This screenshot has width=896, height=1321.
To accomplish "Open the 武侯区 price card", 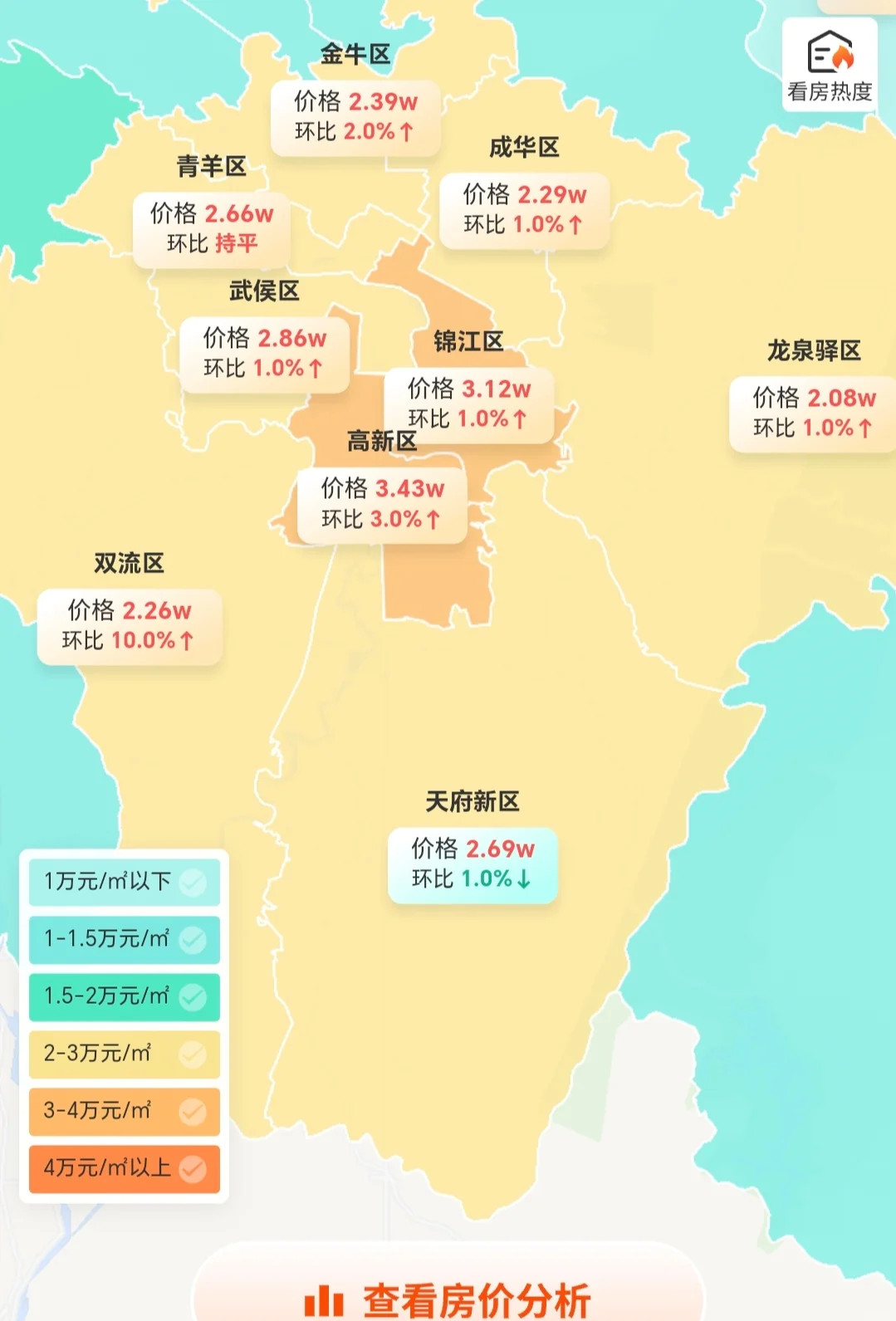I will (x=264, y=353).
